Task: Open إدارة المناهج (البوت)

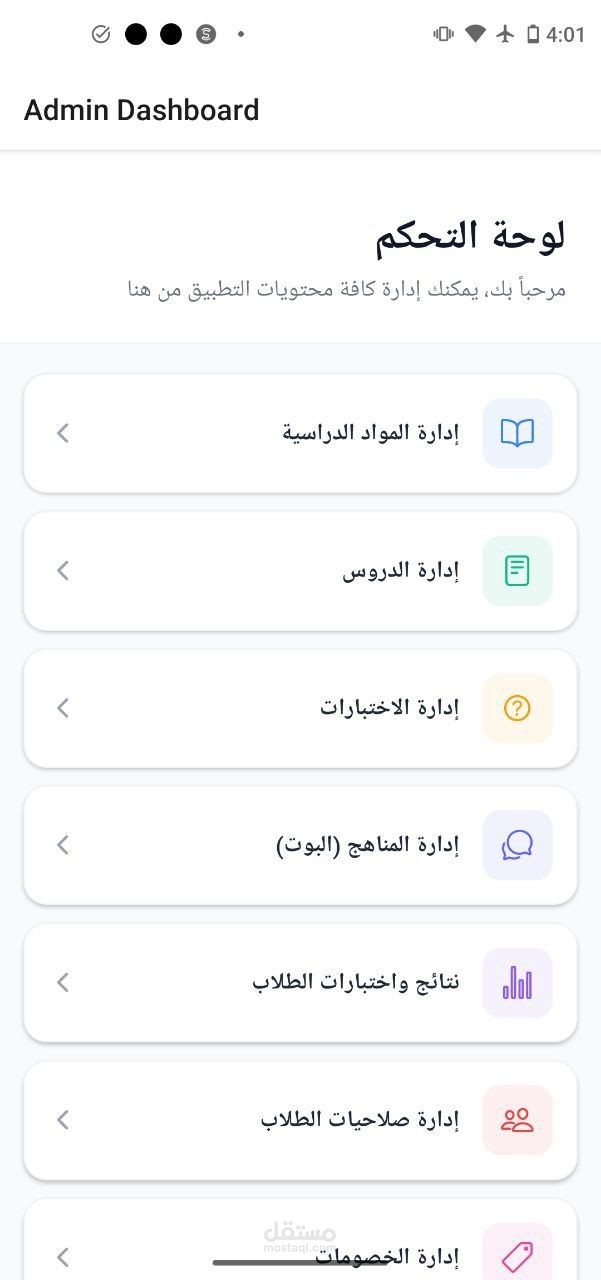Action: click(300, 845)
